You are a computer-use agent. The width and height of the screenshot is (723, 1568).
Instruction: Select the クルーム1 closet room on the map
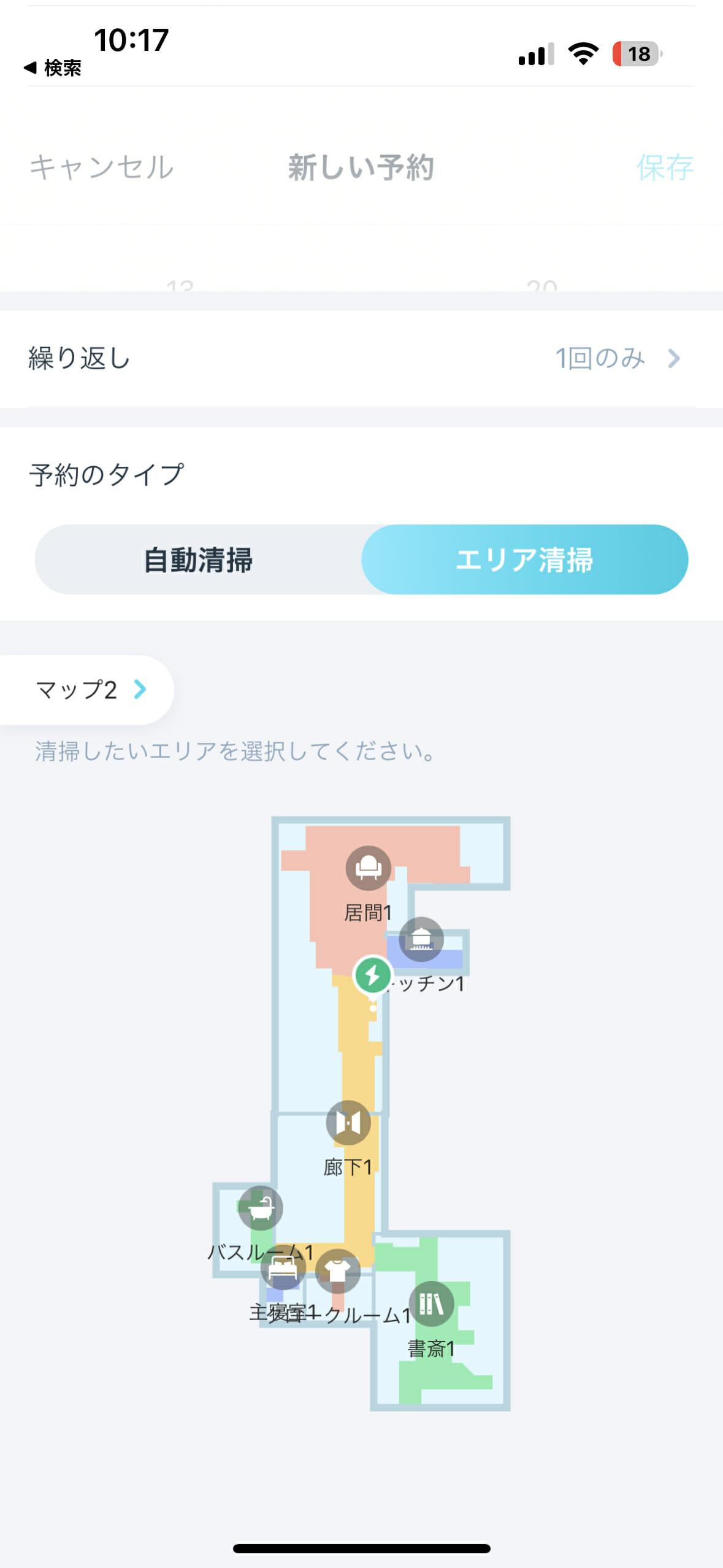coord(337,1270)
